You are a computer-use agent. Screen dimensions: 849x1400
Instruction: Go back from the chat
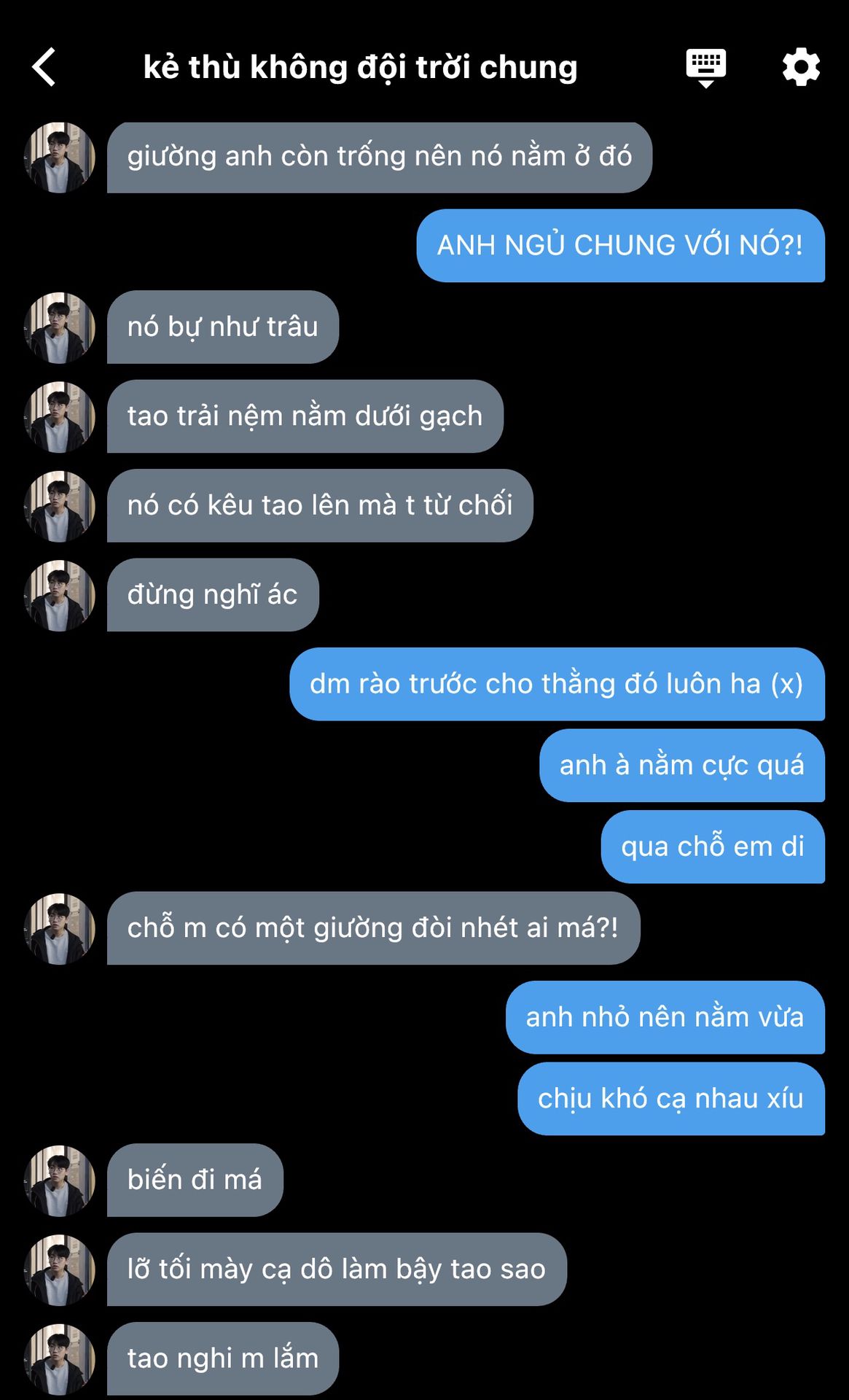point(44,67)
